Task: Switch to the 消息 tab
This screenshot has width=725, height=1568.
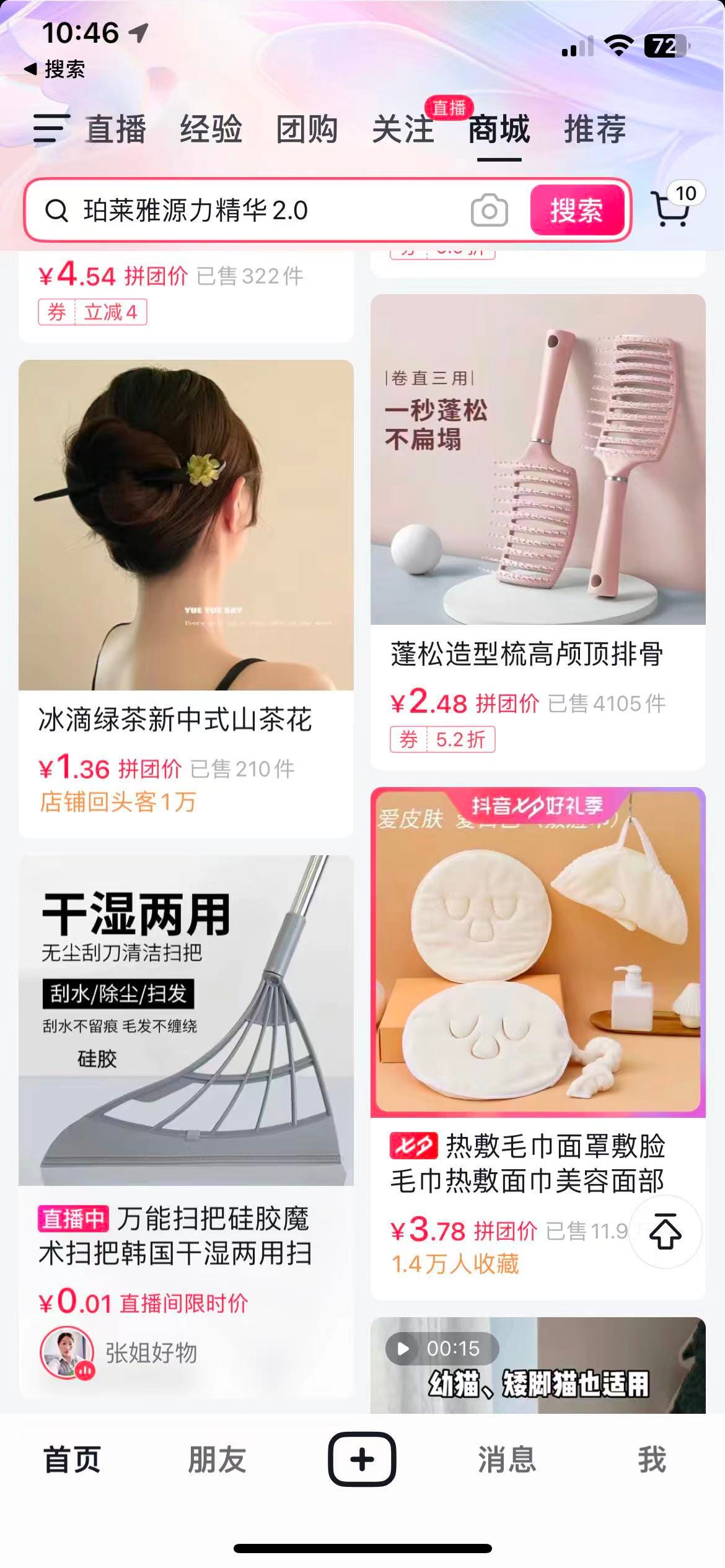Action: pos(507,1459)
